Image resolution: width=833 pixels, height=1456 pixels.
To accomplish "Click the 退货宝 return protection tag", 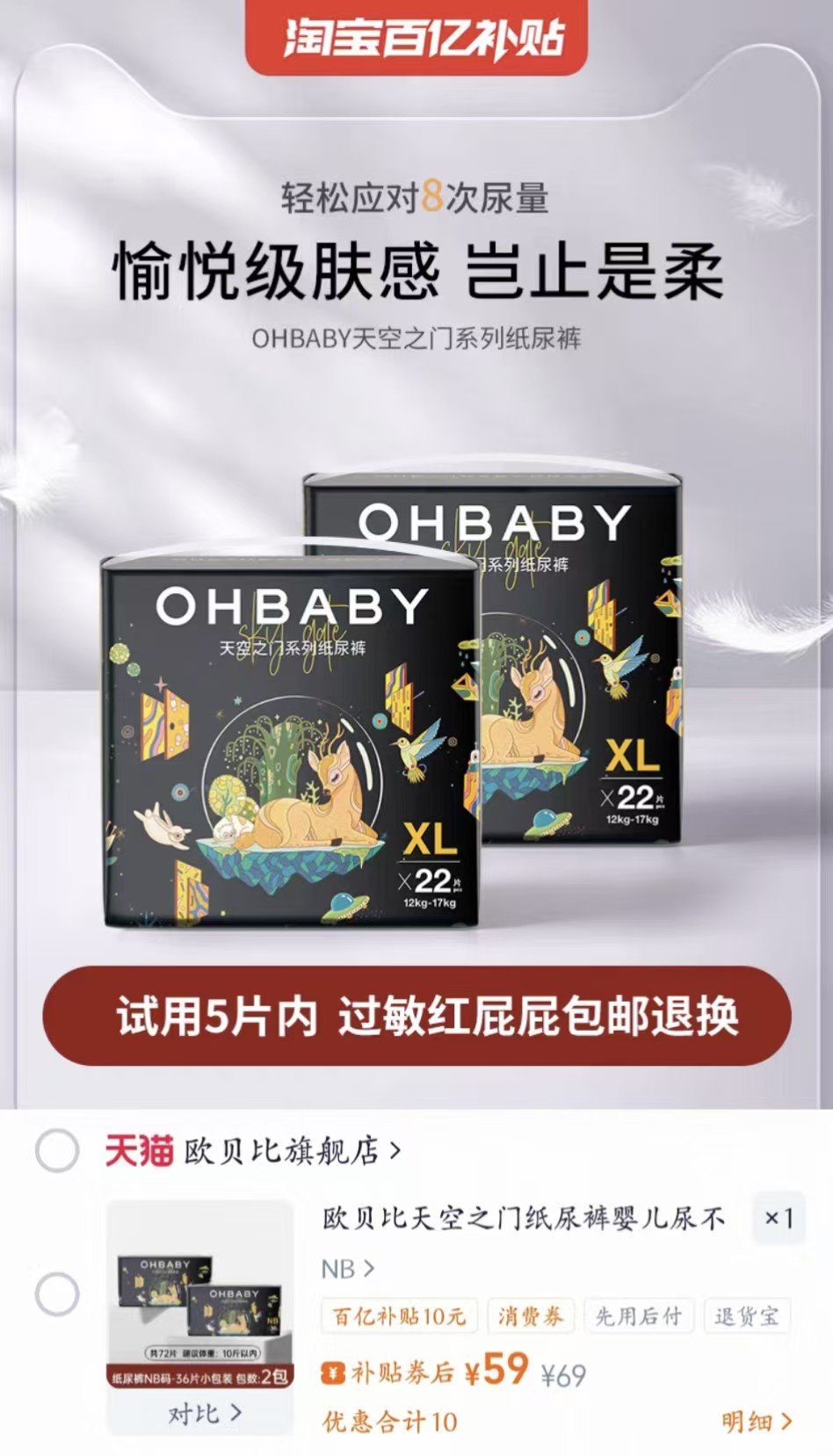I will pyautogui.click(x=749, y=1317).
